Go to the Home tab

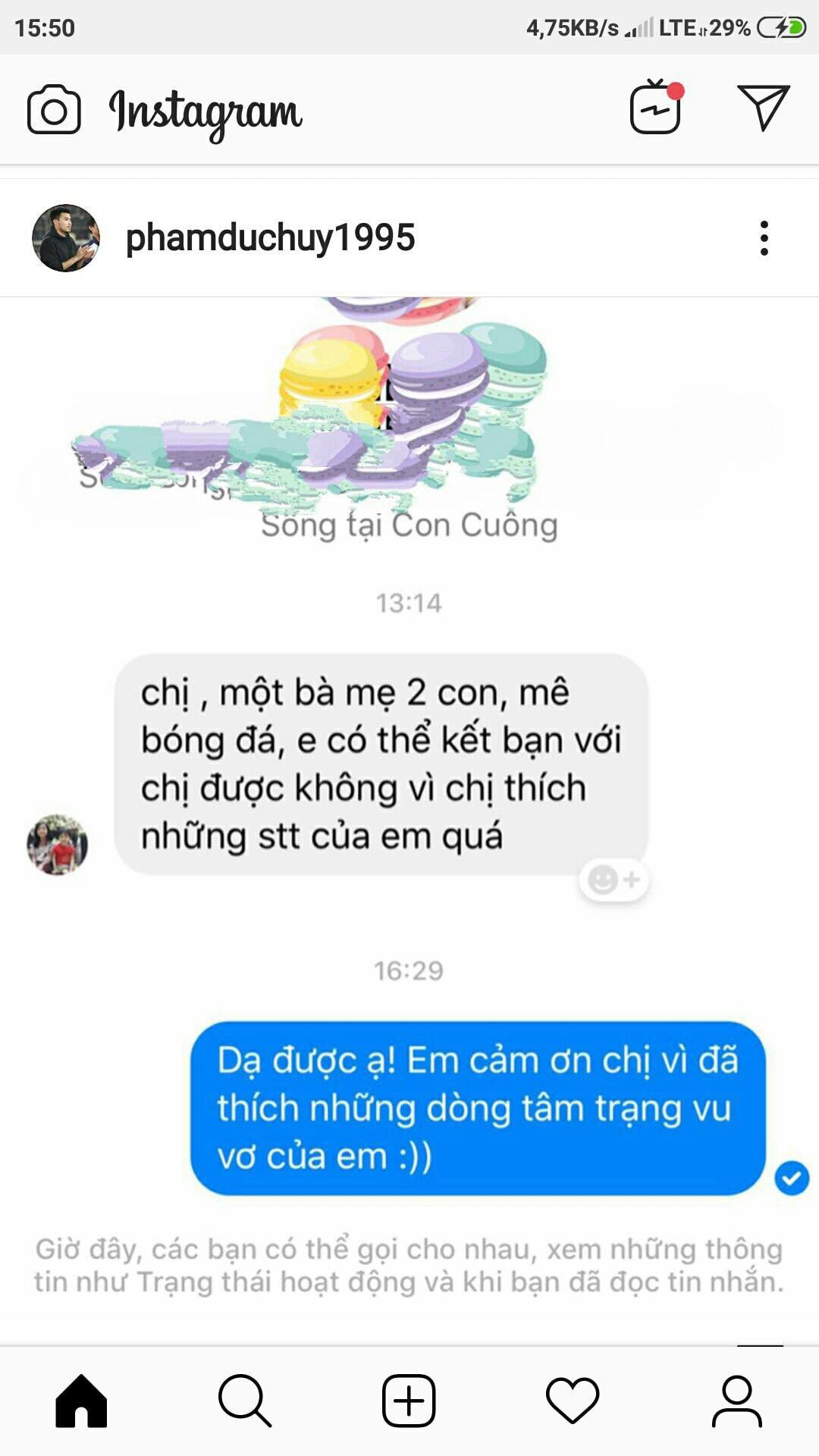click(81, 1400)
